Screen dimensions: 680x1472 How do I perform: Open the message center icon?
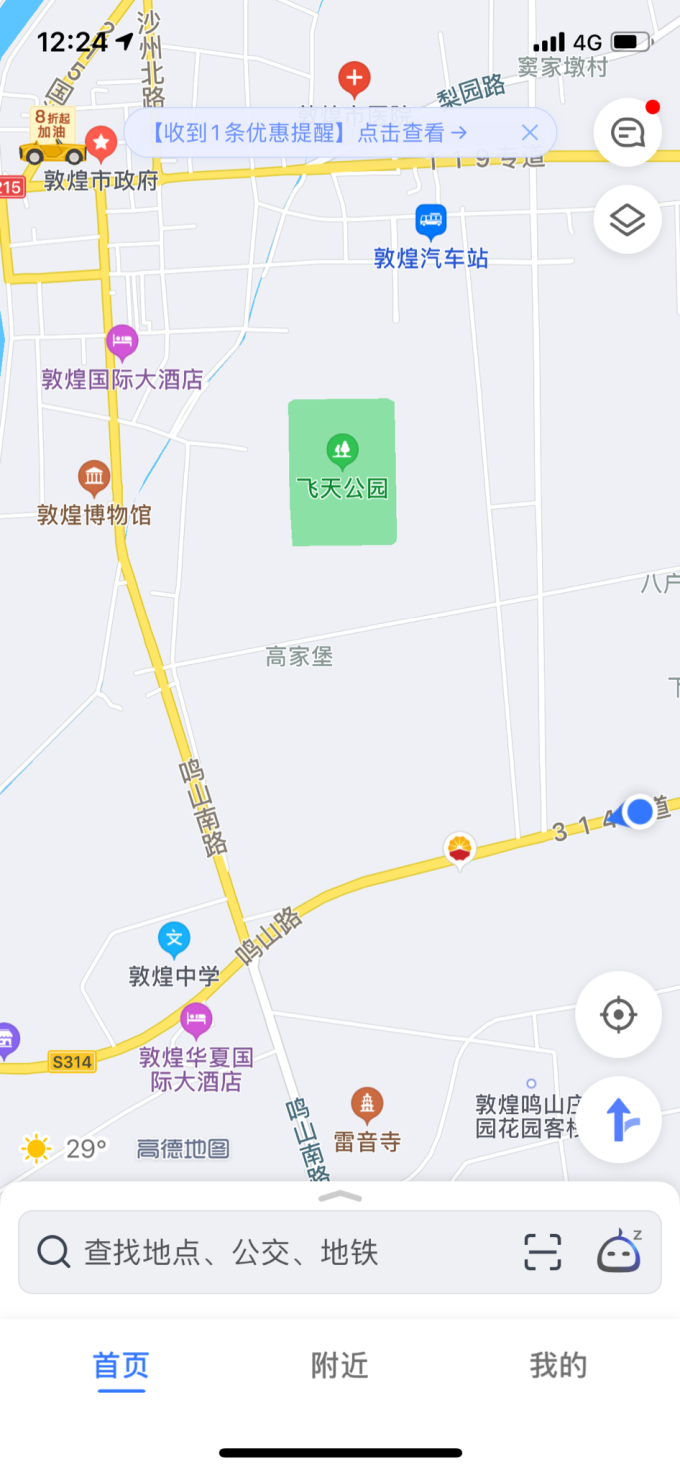pos(627,133)
